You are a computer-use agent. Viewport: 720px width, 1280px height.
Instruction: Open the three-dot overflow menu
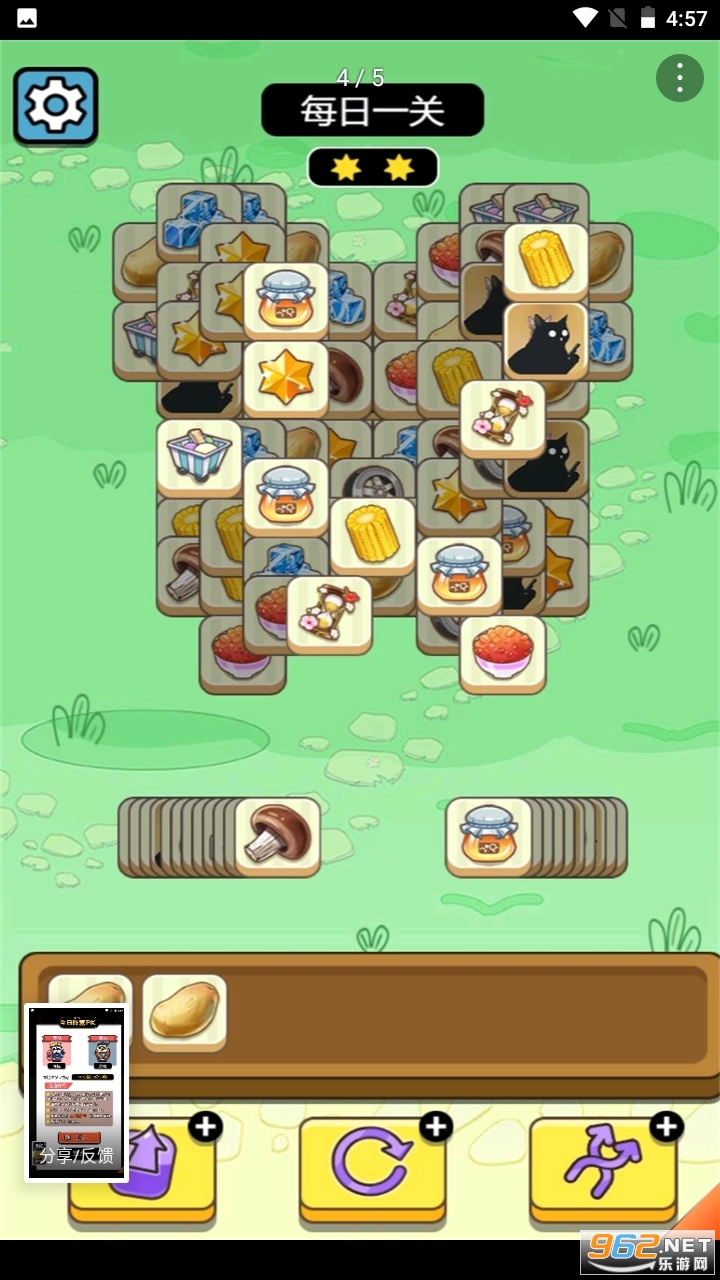(x=679, y=77)
